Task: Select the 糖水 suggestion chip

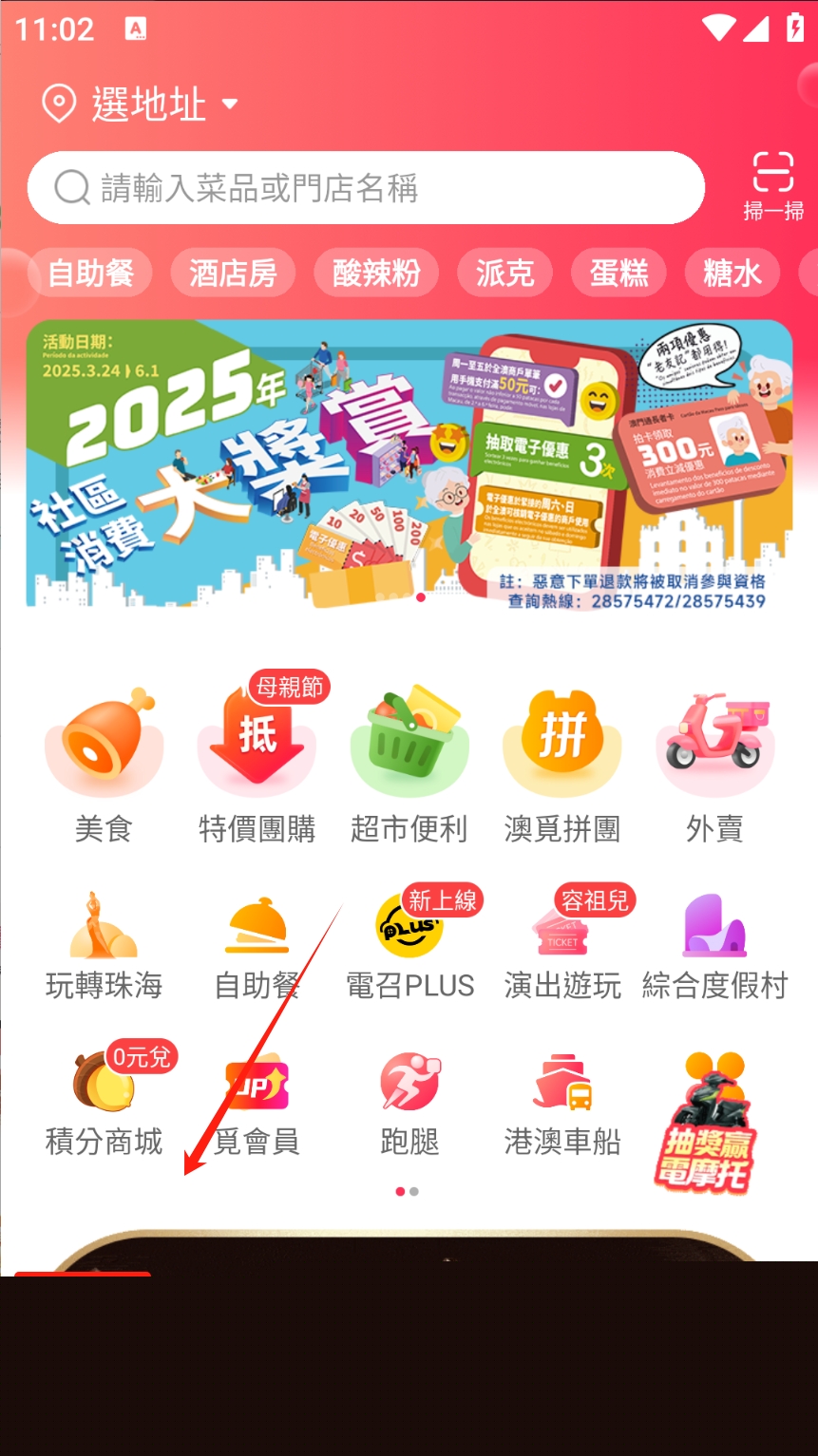Action: pos(732,274)
